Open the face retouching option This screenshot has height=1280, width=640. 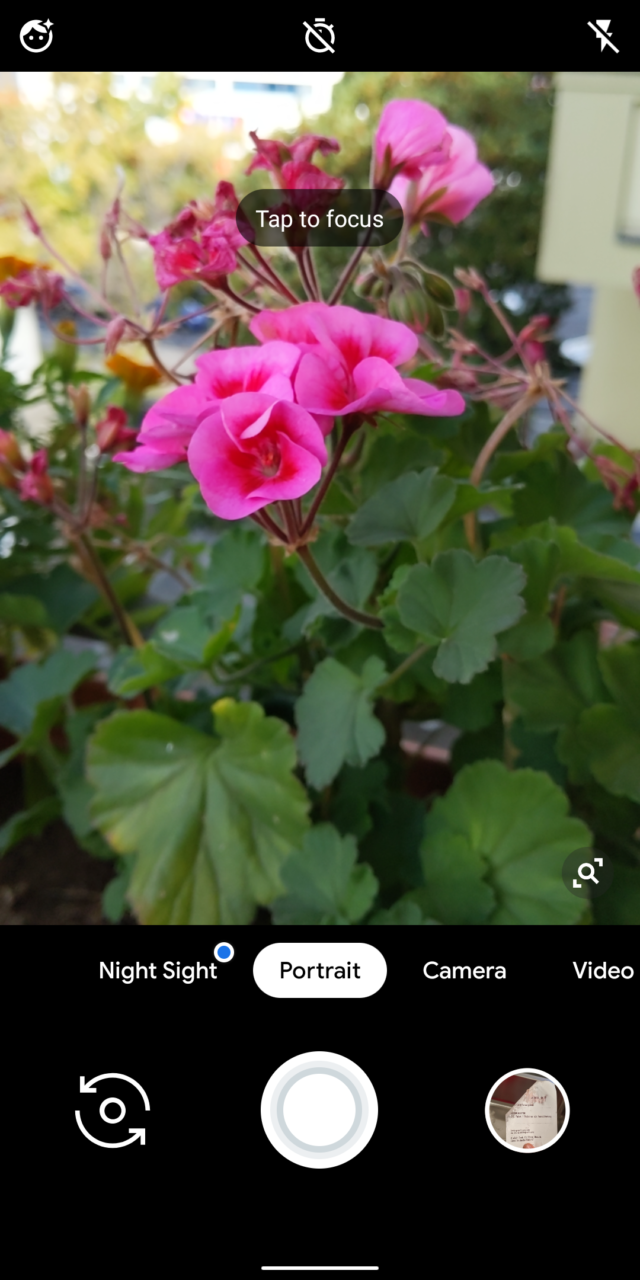tap(36, 37)
